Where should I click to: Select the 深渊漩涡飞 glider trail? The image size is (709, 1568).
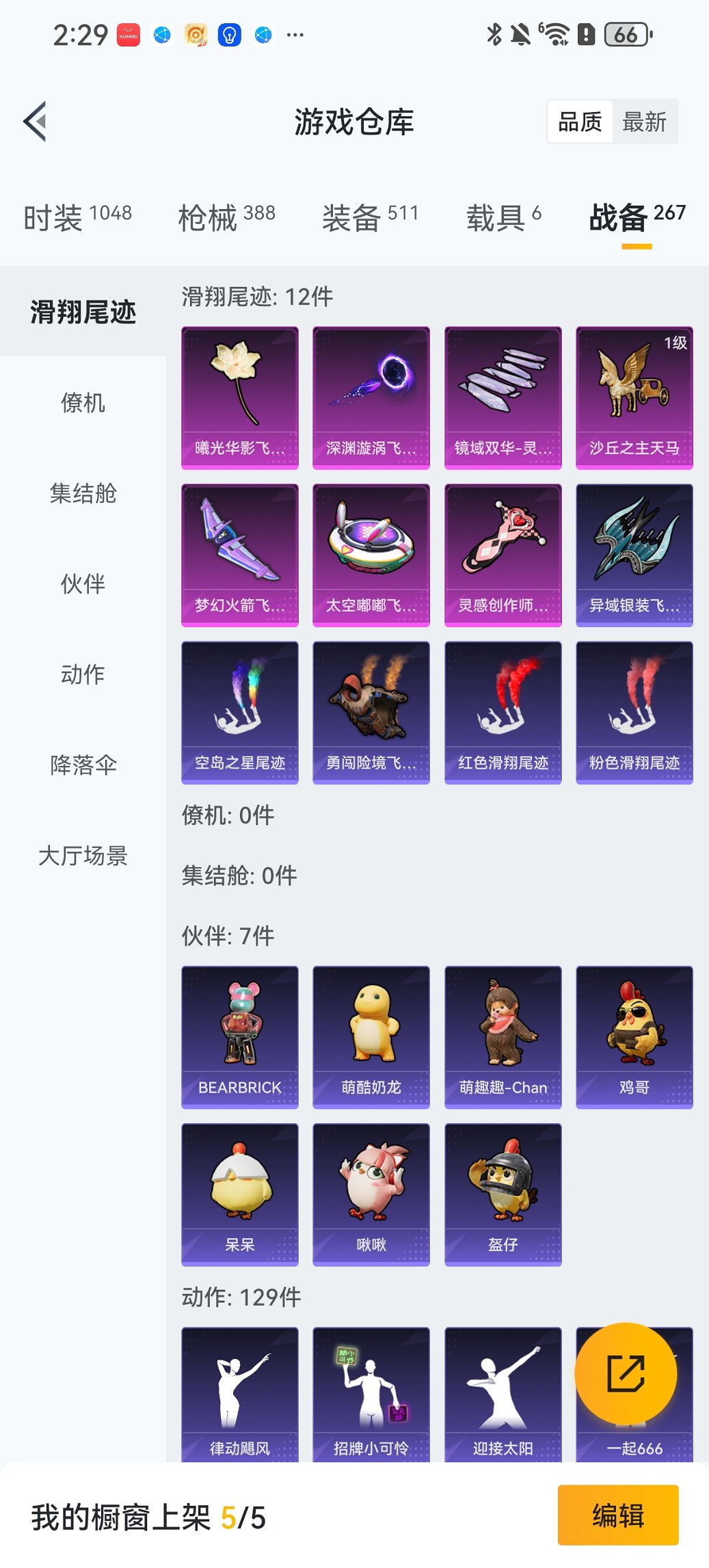(x=371, y=395)
